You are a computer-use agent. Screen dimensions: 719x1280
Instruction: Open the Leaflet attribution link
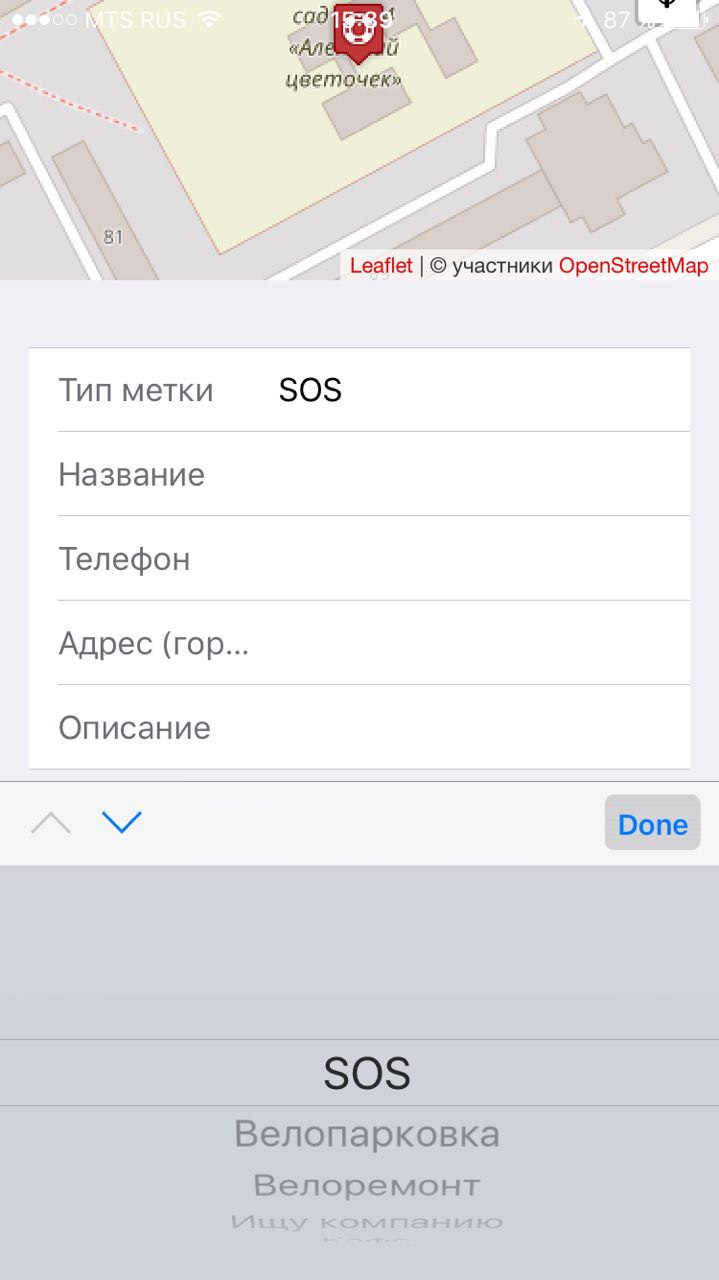(x=381, y=266)
